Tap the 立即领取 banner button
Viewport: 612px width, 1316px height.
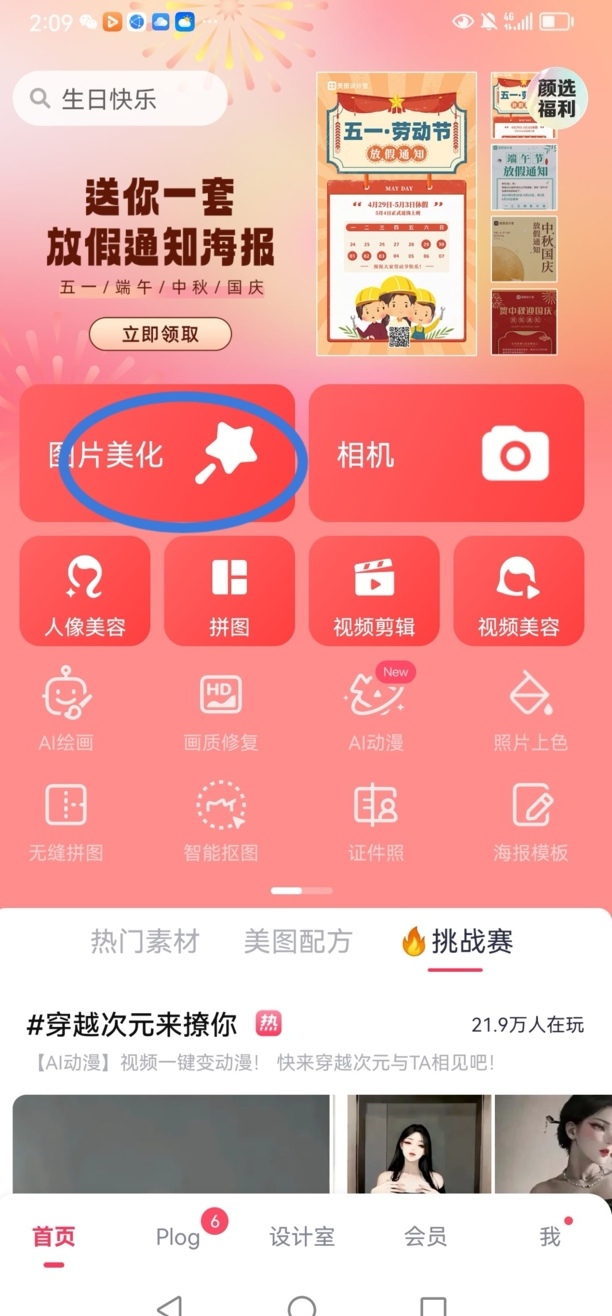160,334
